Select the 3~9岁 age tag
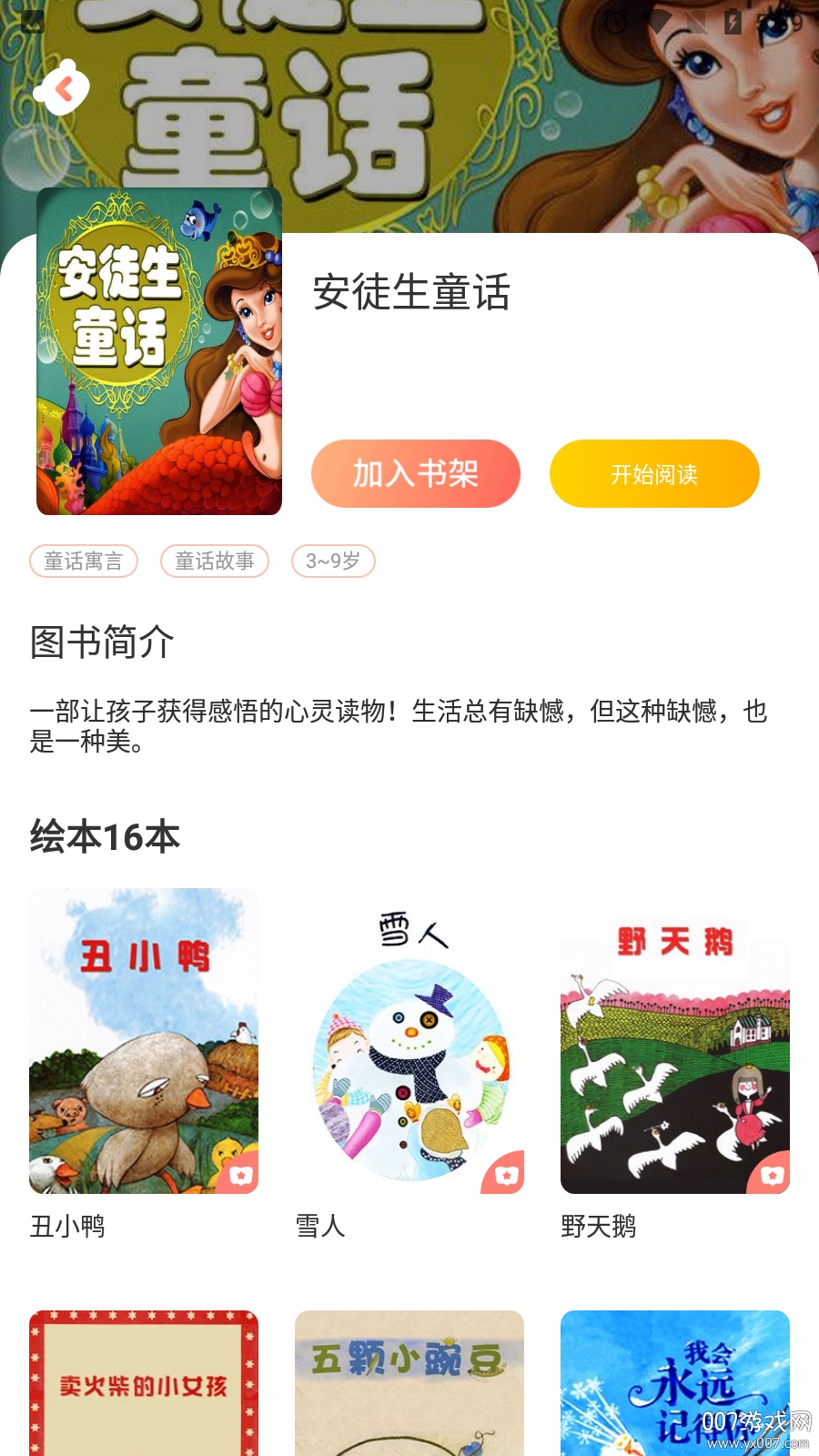This screenshot has width=819, height=1456. [x=333, y=561]
